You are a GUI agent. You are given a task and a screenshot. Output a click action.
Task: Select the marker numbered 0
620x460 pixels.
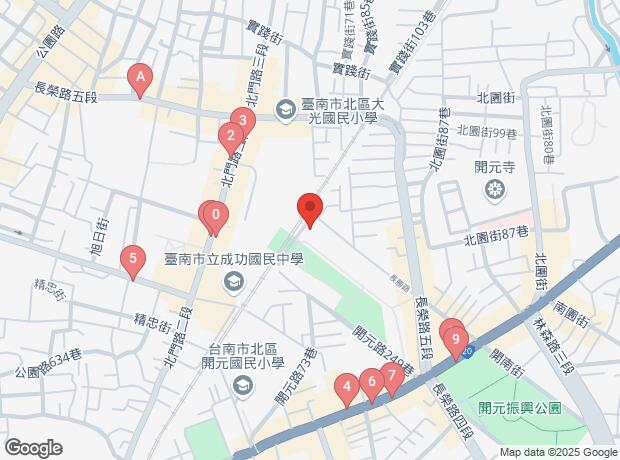pos(215,214)
